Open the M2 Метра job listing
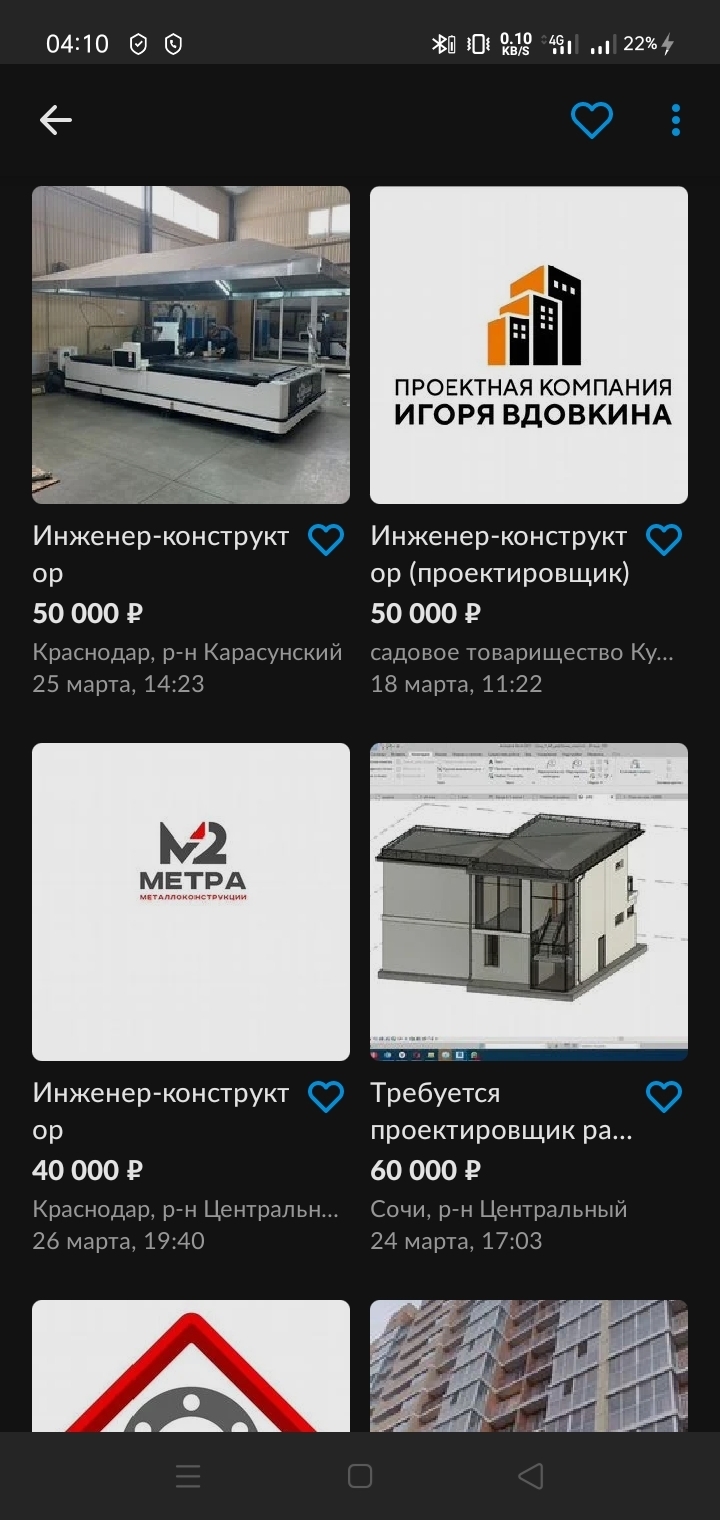 point(191,901)
